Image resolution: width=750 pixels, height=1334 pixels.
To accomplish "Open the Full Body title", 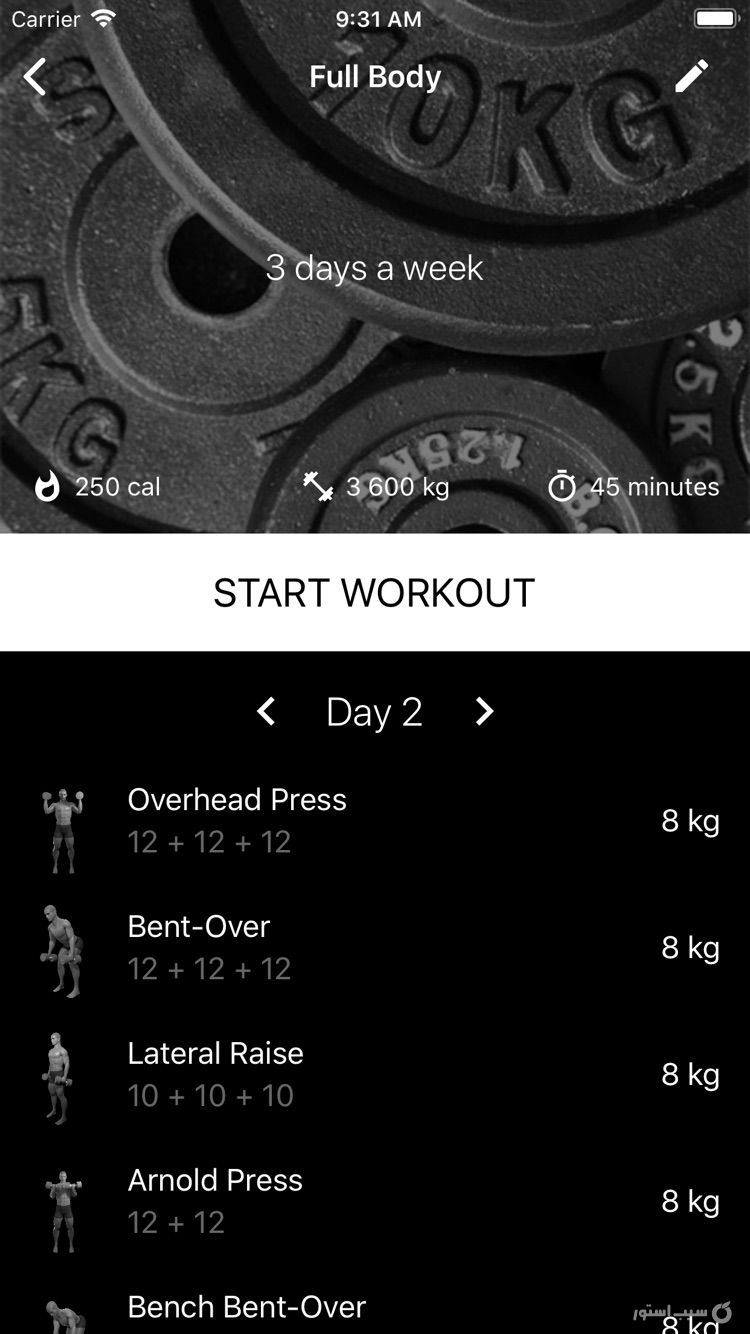I will coord(374,77).
